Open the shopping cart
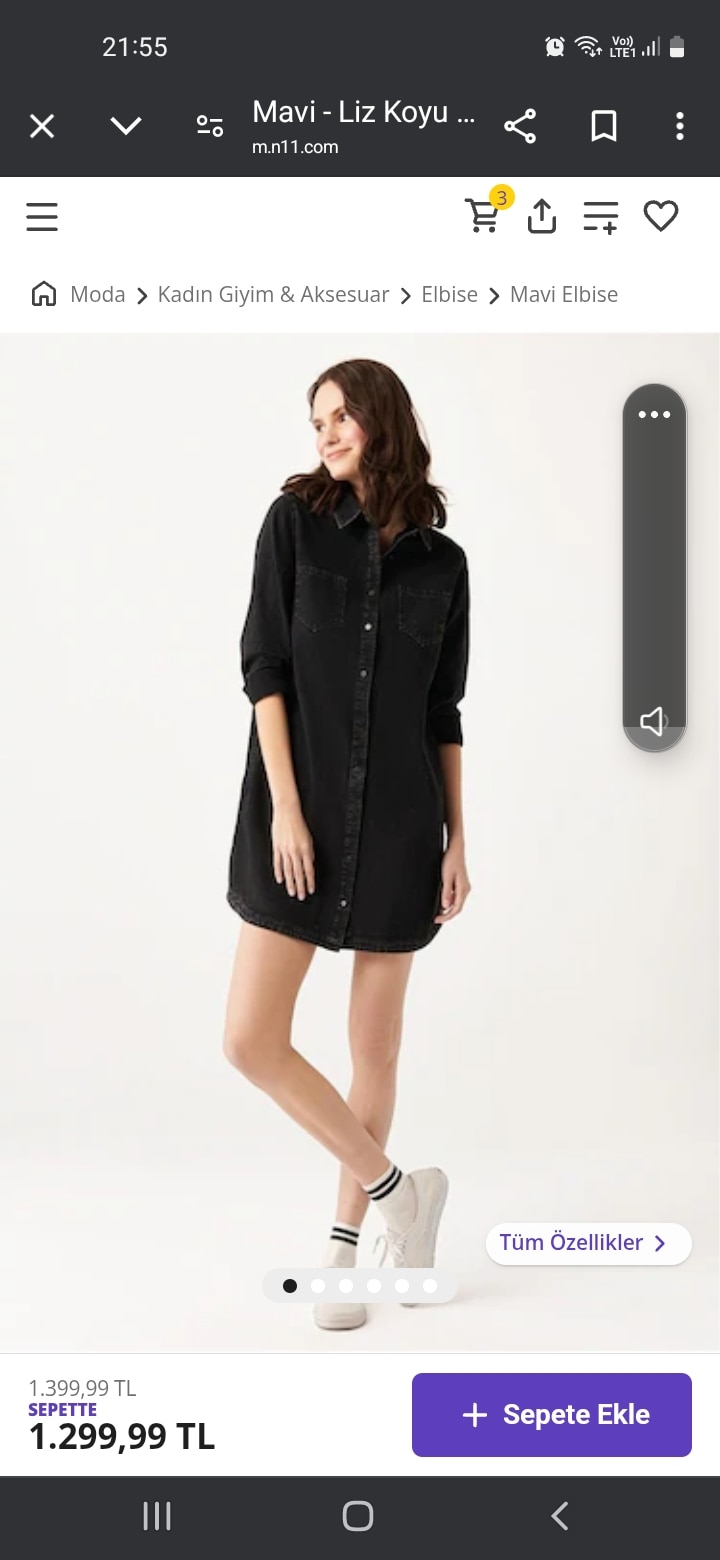Viewport: 720px width, 1560px height. tap(483, 215)
